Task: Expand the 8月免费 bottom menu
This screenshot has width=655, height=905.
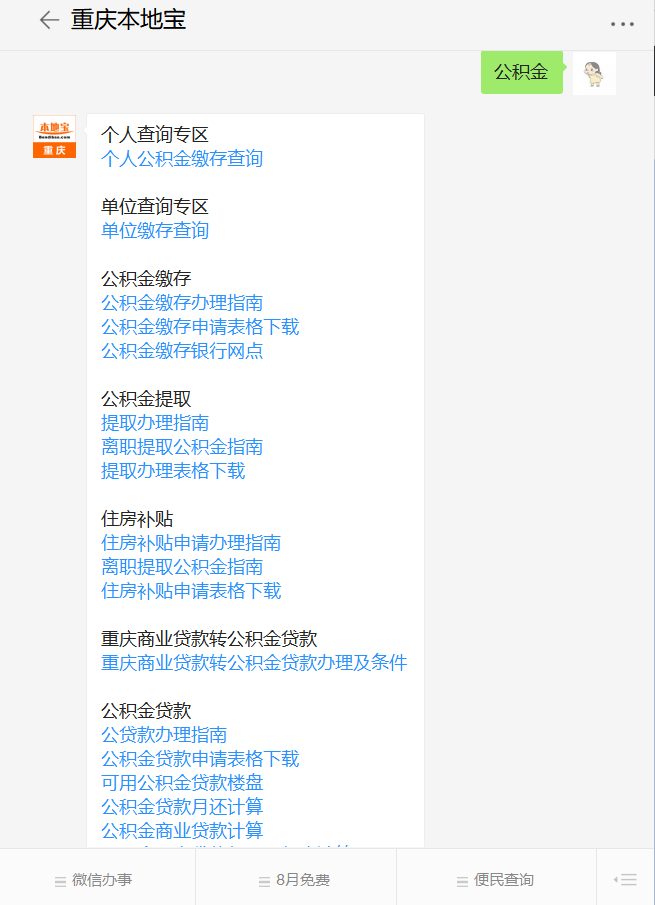Action: coord(296,880)
